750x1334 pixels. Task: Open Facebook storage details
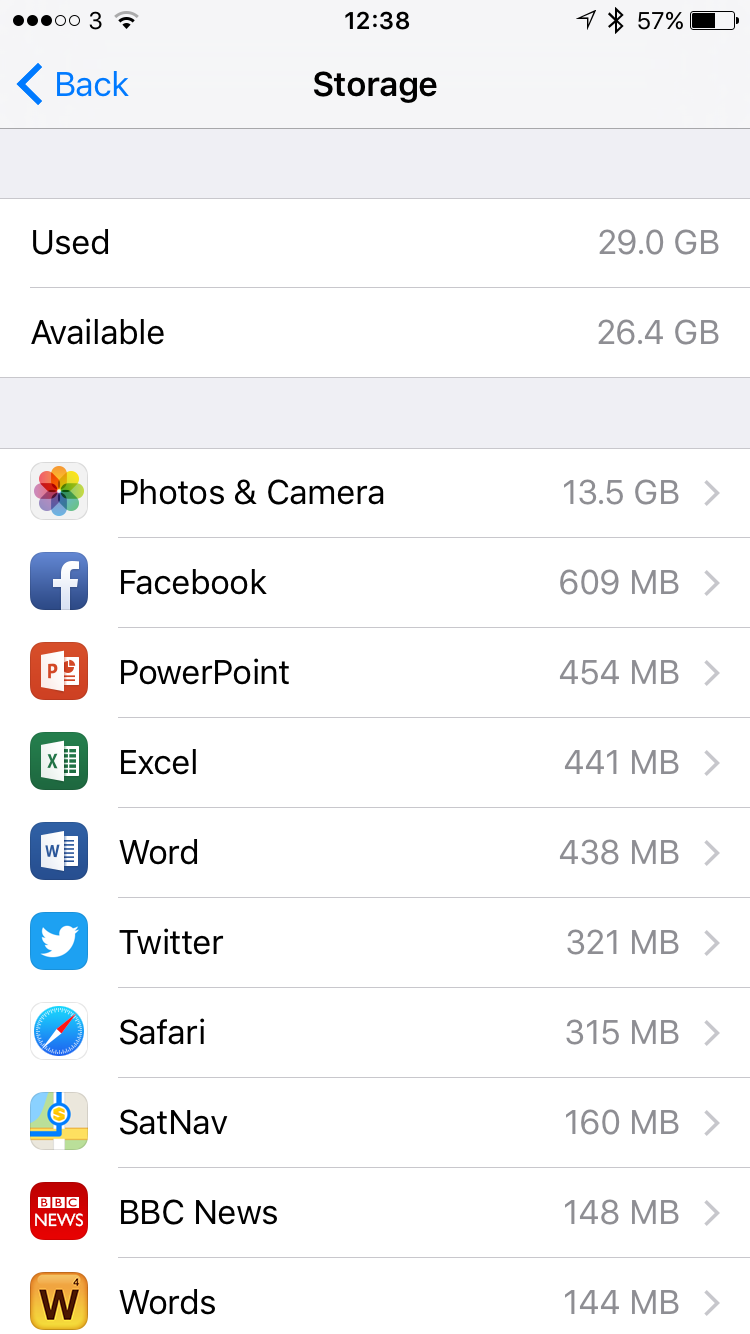(x=375, y=583)
